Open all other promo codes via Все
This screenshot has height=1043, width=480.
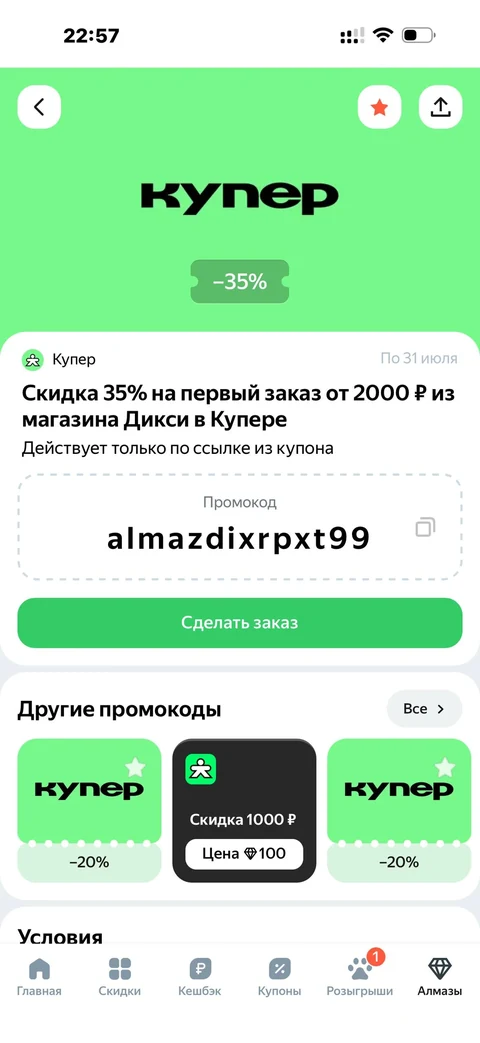(x=424, y=709)
